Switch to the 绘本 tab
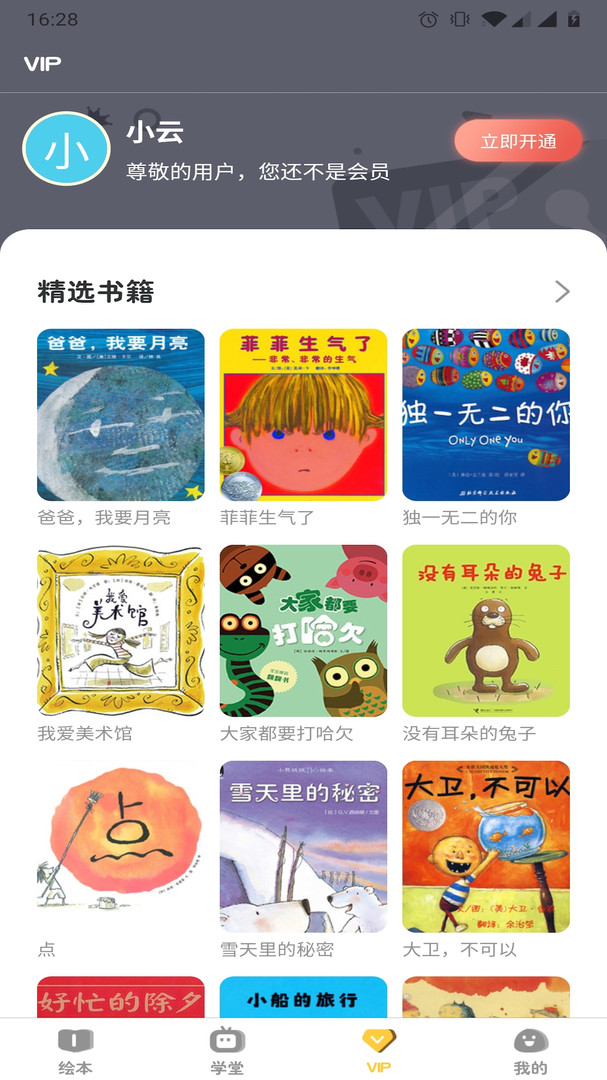Viewport: 607px width, 1080px height. [75, 1050]
